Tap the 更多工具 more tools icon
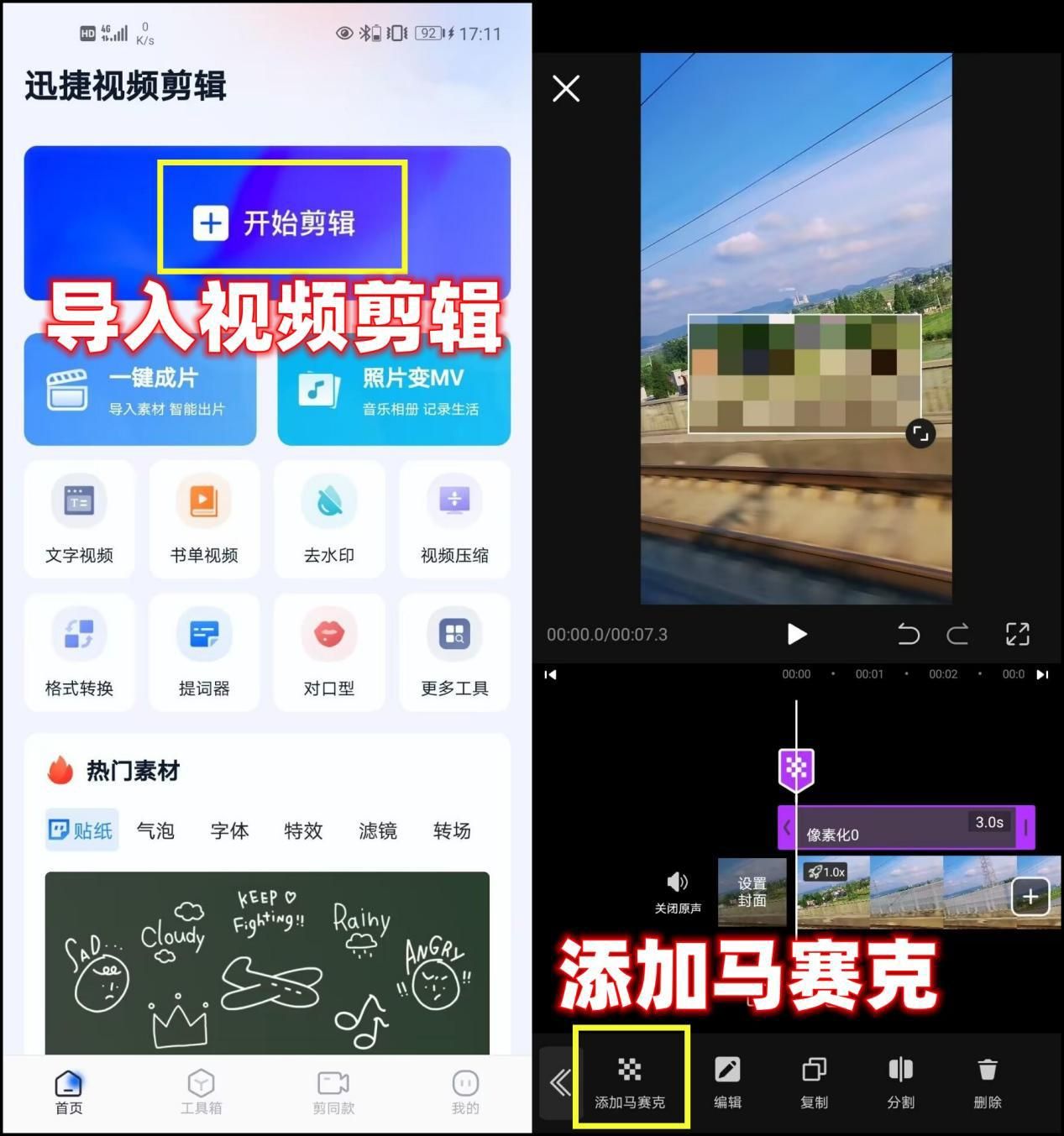Screen dimensions: 1064x1136 tap(454, 653)
